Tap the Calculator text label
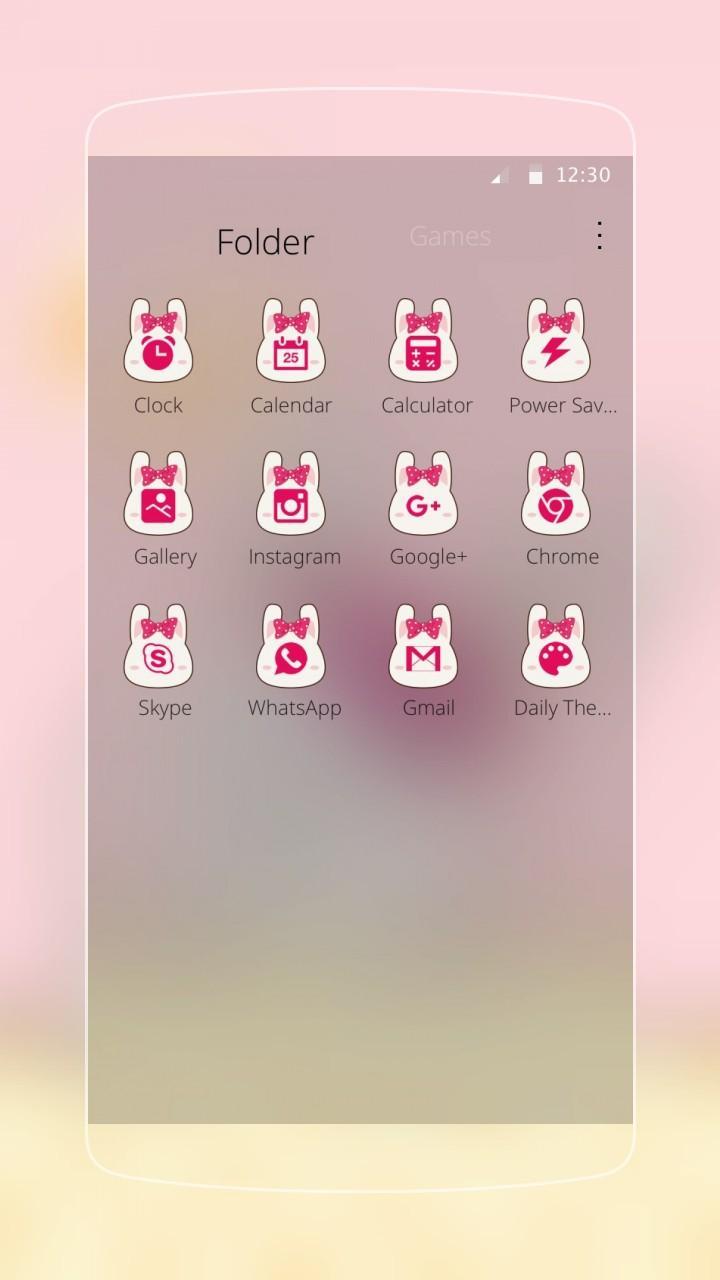 pyautogui.click(x=427, y=405)
